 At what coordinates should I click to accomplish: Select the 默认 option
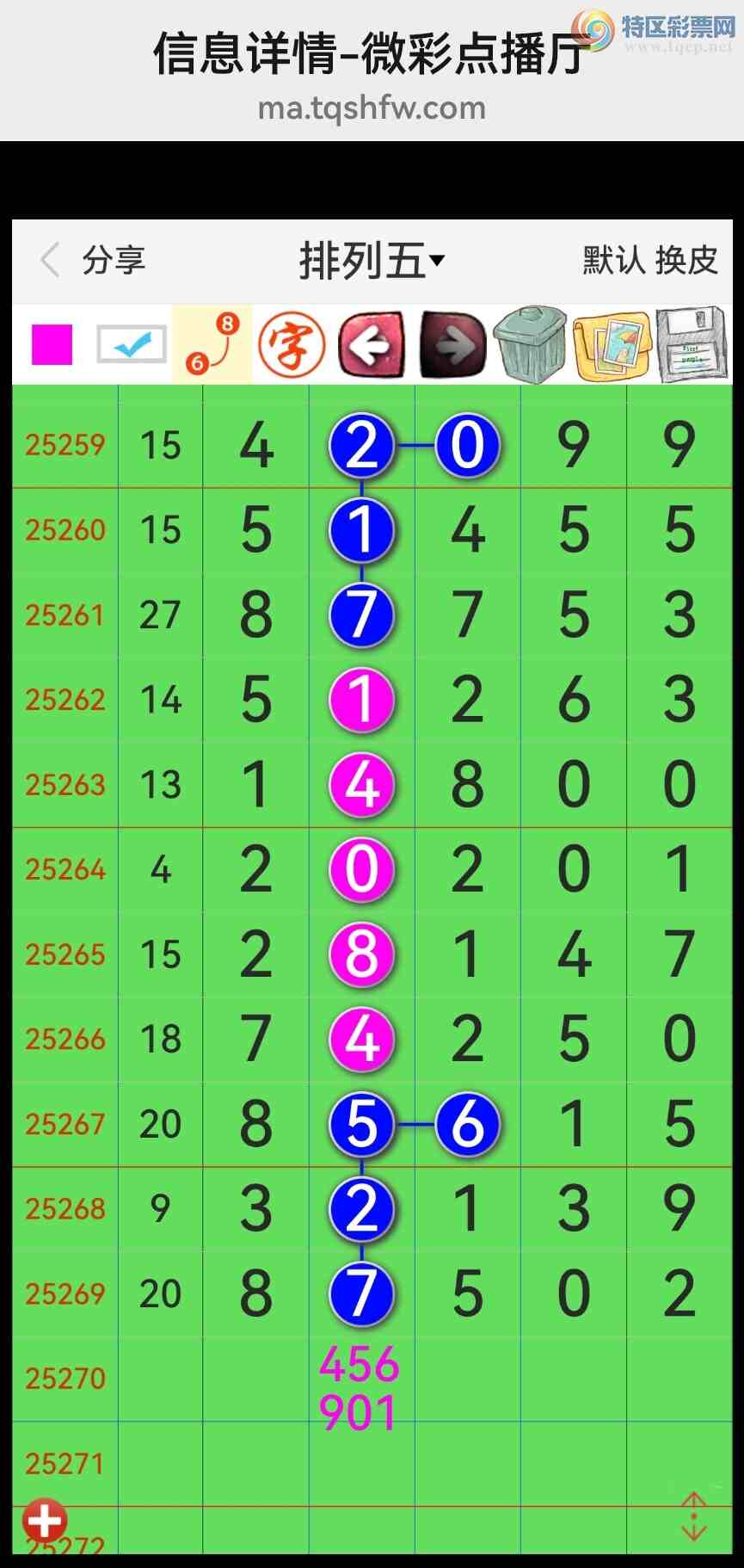pos(613,260)
